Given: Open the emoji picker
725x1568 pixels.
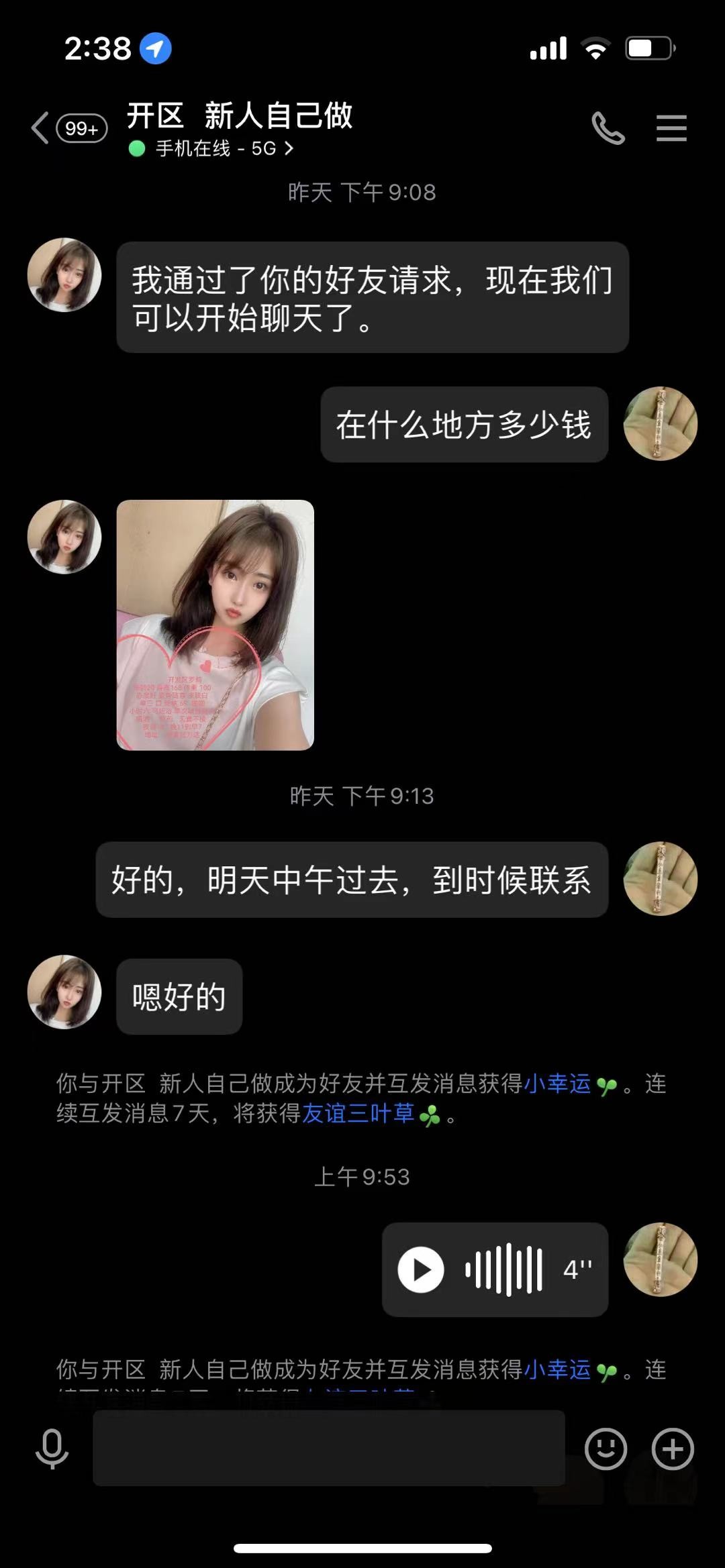Looking at the screenshot, I should (606, 1449).
